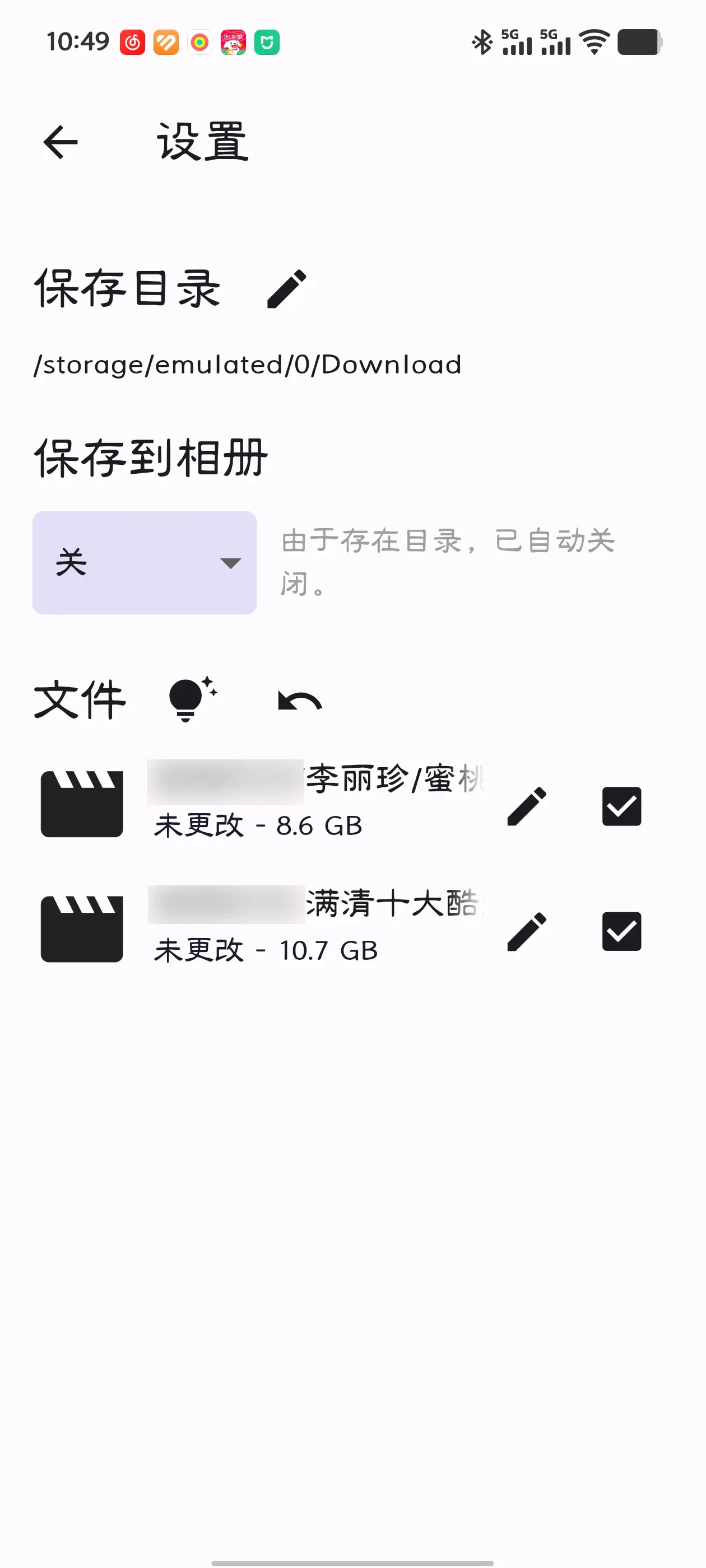Undo file changes with the arrow icon
Viewport: 706px width, 1568px height.
pyautogui.click(x=300, y=701)
